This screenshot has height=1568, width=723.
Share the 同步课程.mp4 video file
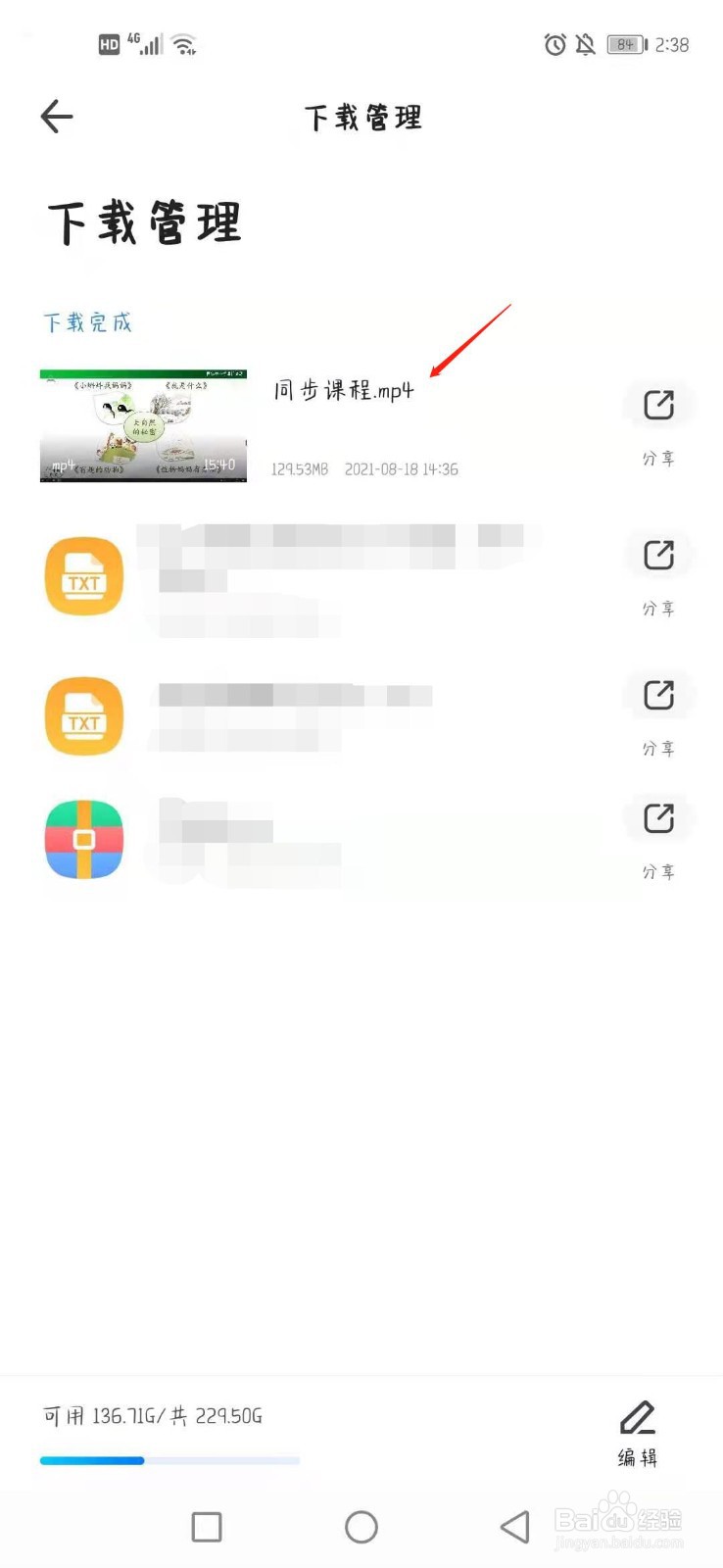point(659,404)
